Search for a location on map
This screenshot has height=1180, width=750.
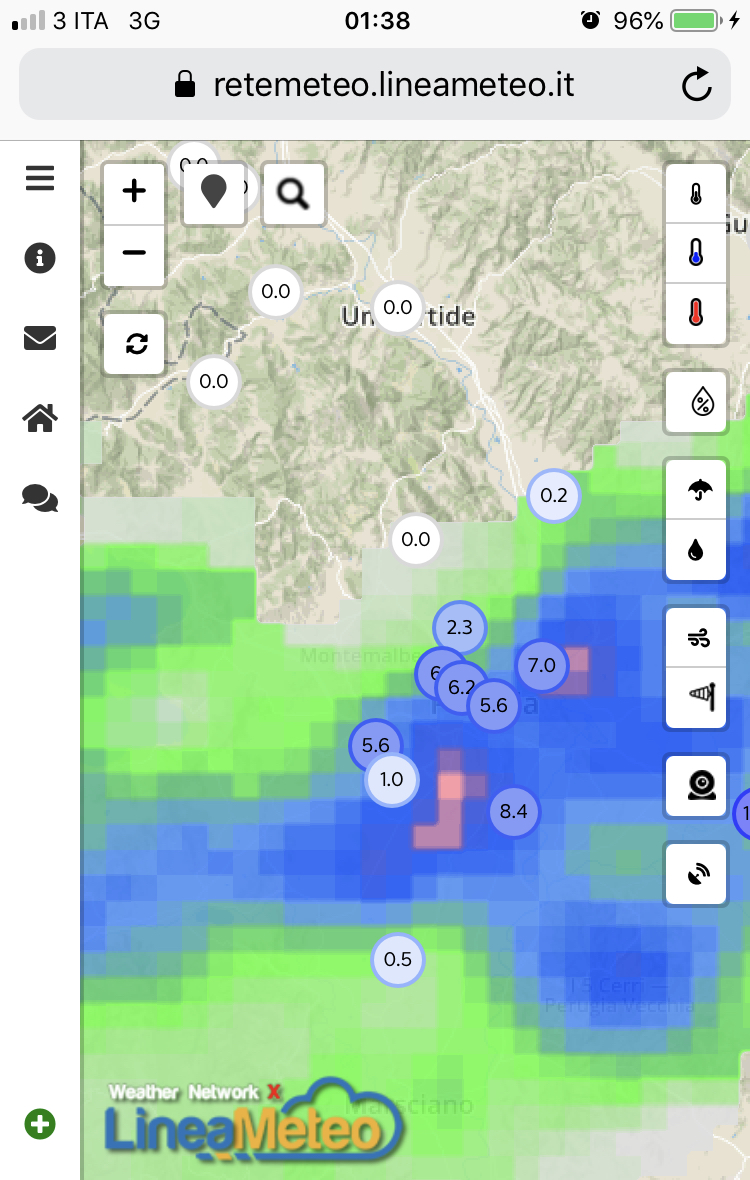click(x=293, y=193)
